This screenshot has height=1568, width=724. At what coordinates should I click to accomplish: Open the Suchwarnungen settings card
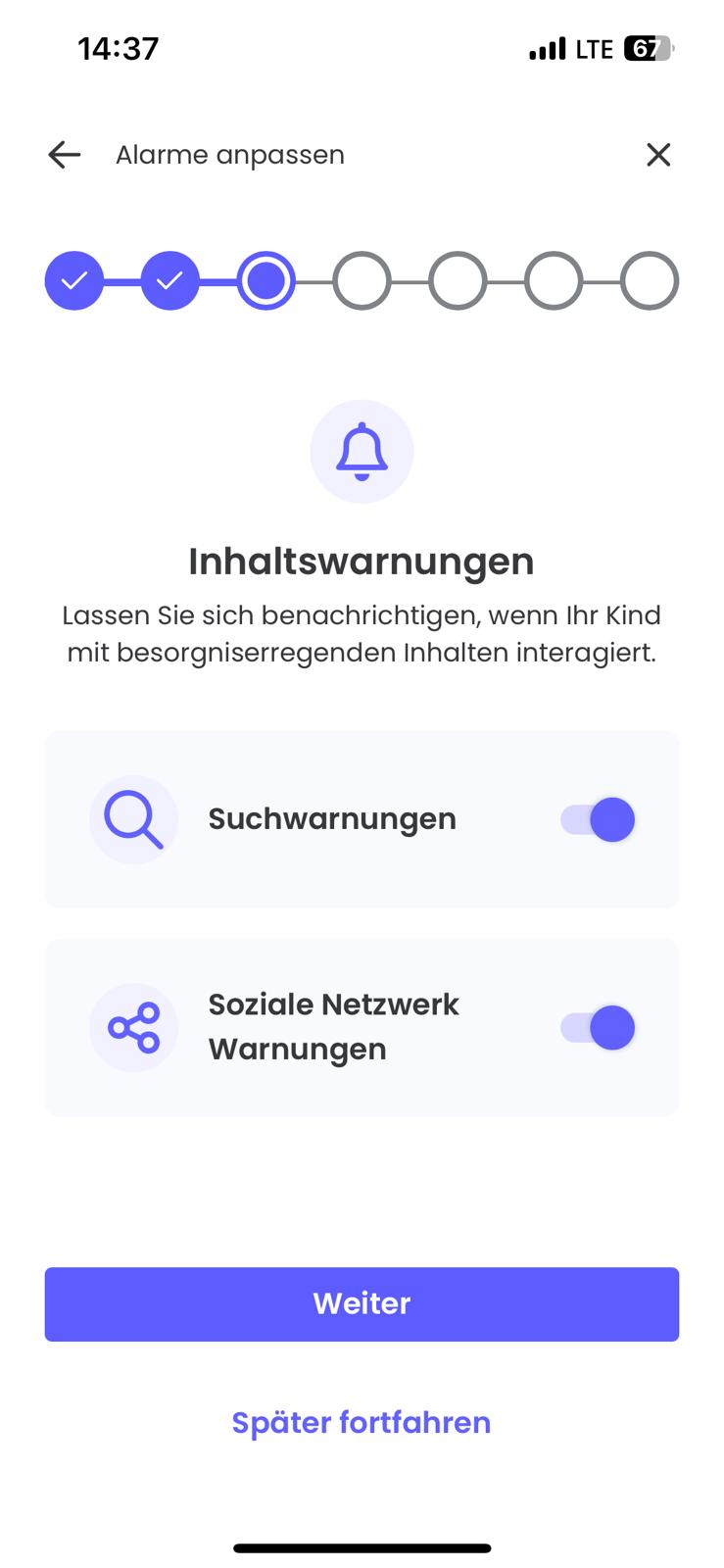(x=362, y=819)
